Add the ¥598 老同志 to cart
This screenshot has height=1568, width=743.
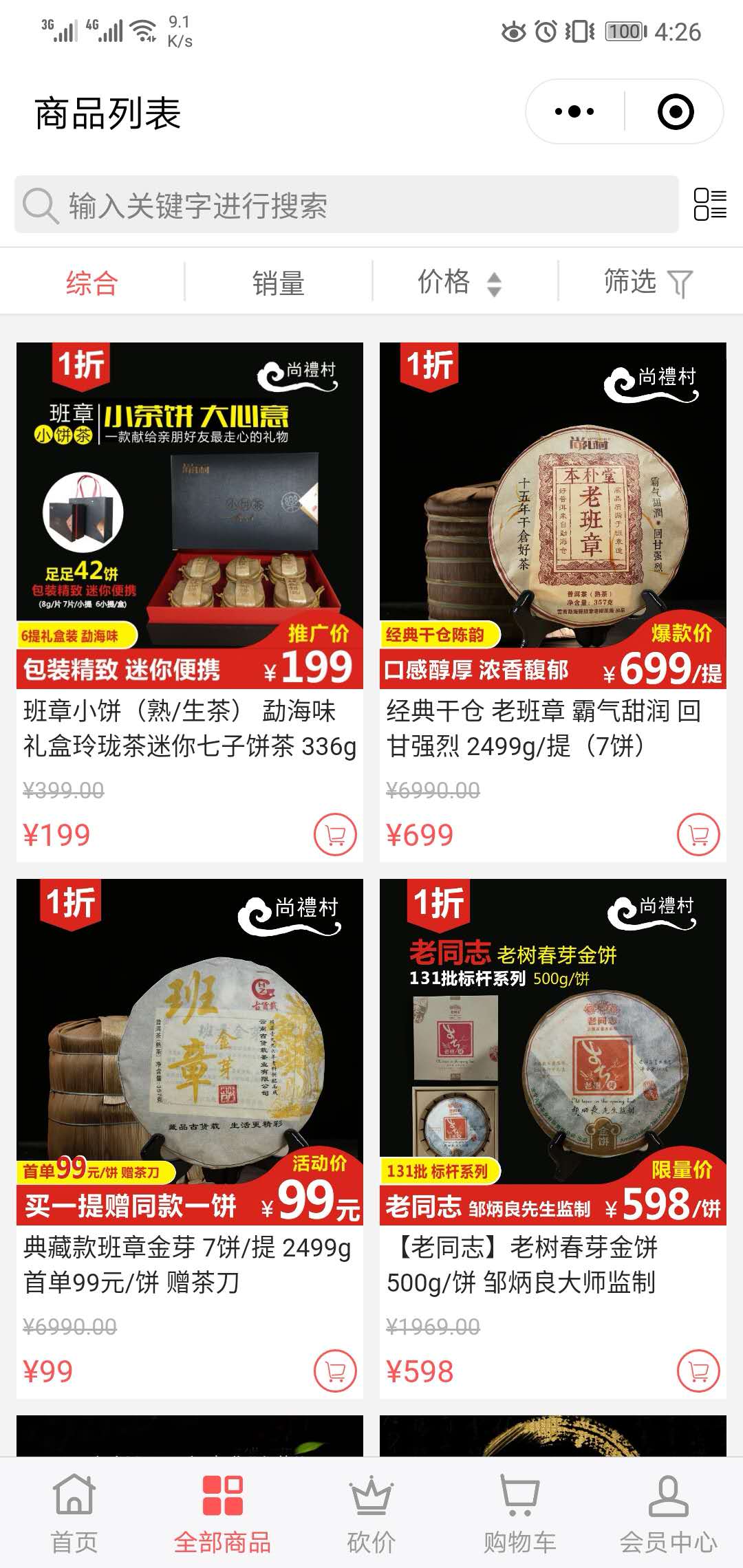[x=698, y=1371]
